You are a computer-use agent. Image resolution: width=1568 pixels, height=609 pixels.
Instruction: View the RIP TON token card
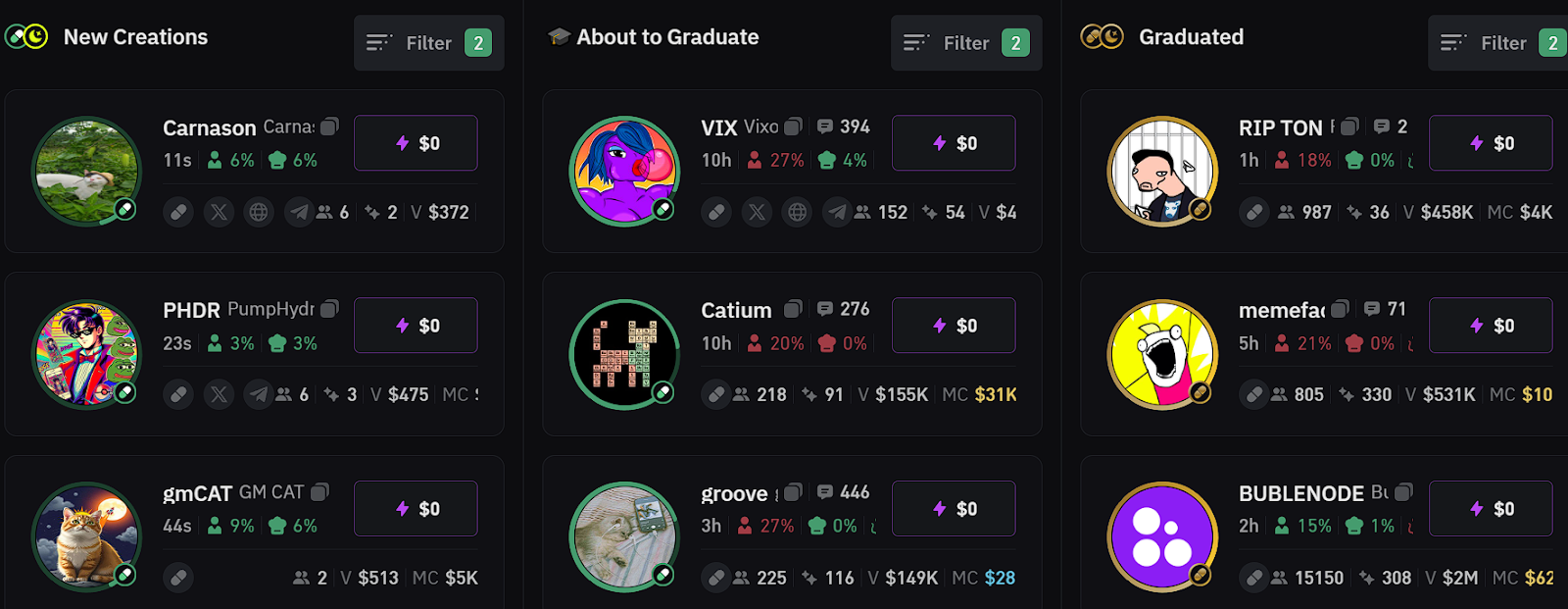(x=1280, y=128)
